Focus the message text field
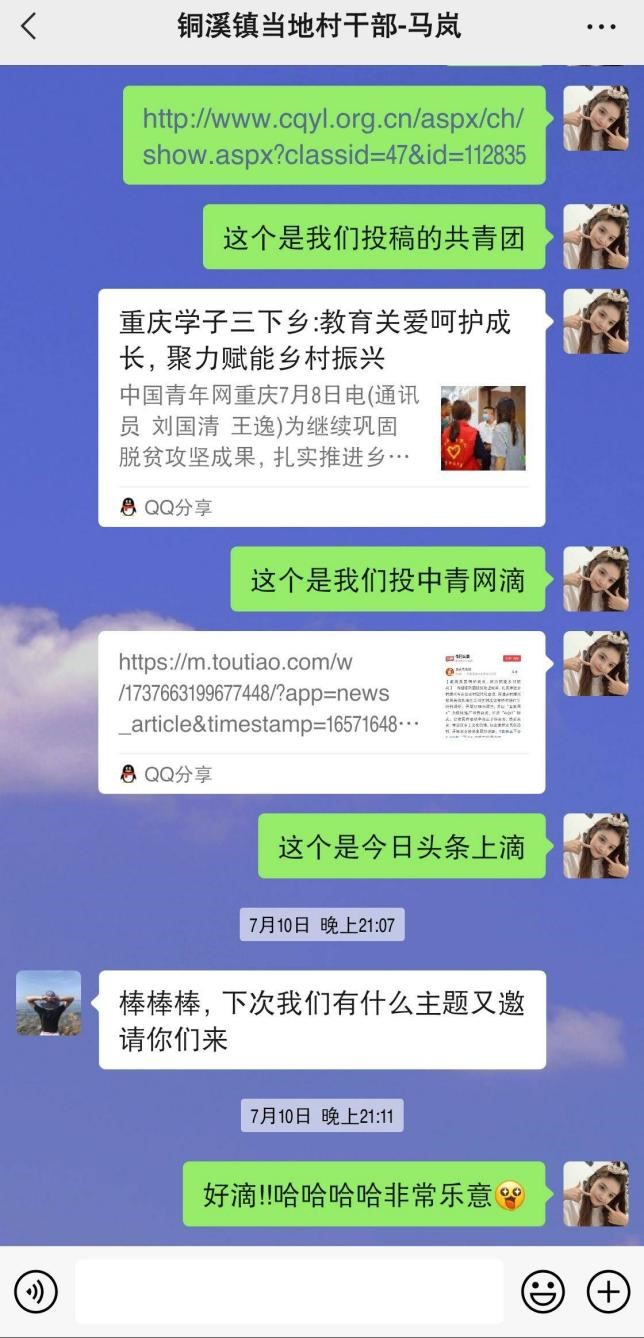The width and height of the screenshot is (644, 1338). pos(289,1292)
